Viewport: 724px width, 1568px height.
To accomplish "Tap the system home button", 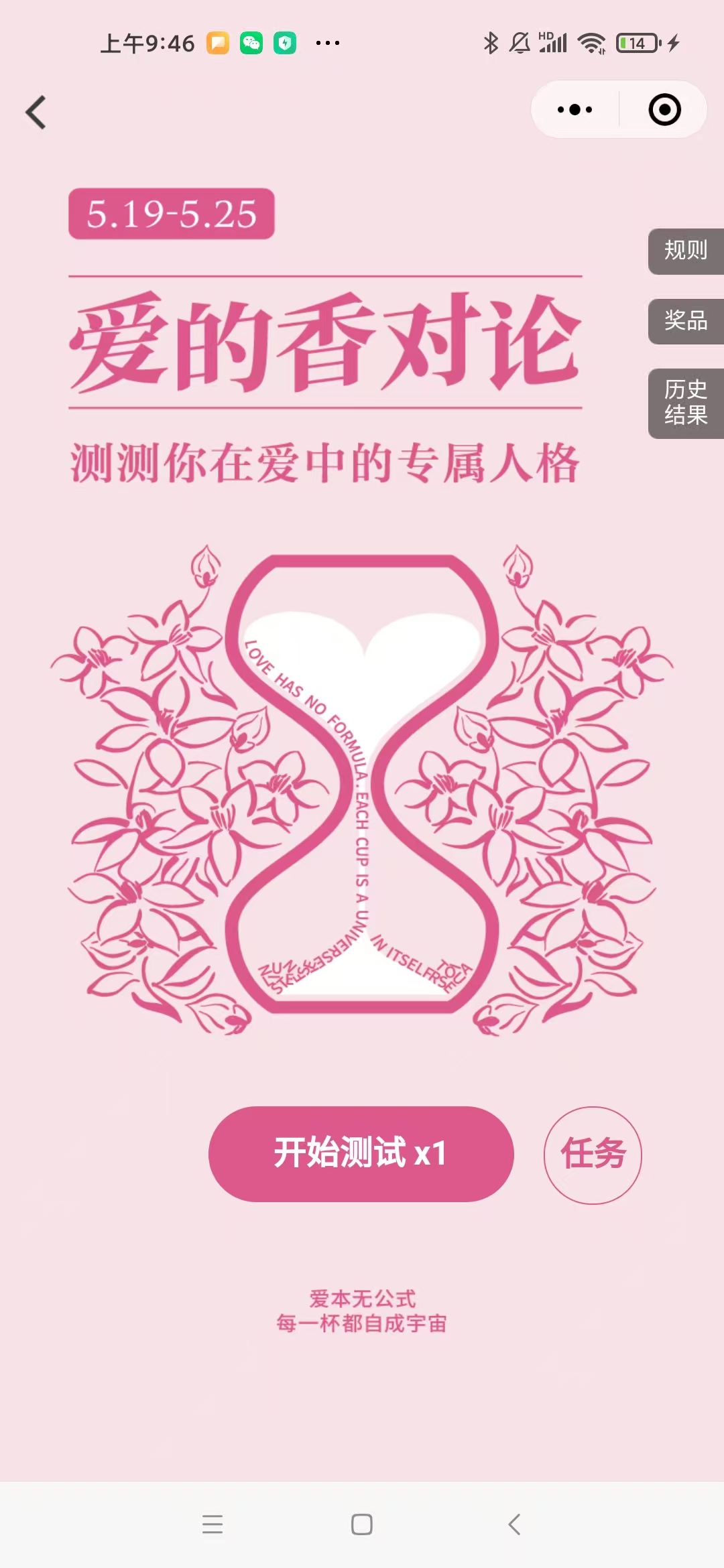I will [x=362, y=1524].
